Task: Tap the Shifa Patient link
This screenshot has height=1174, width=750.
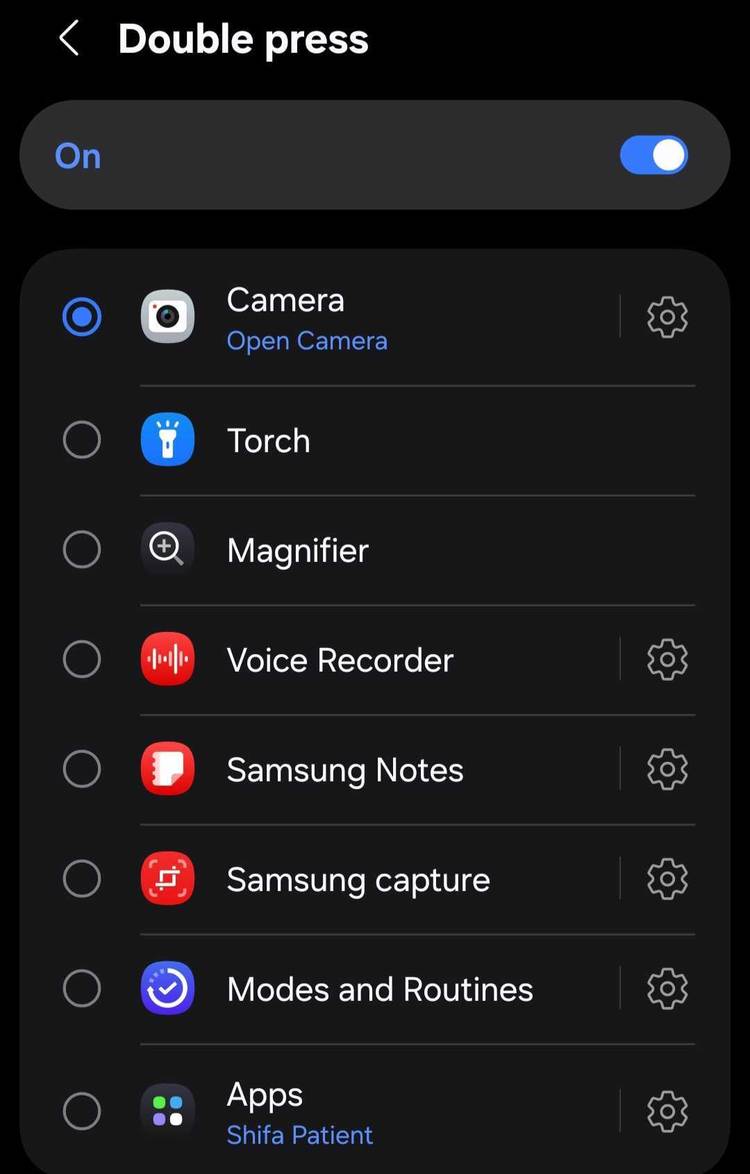Action: coord(300,1135)
